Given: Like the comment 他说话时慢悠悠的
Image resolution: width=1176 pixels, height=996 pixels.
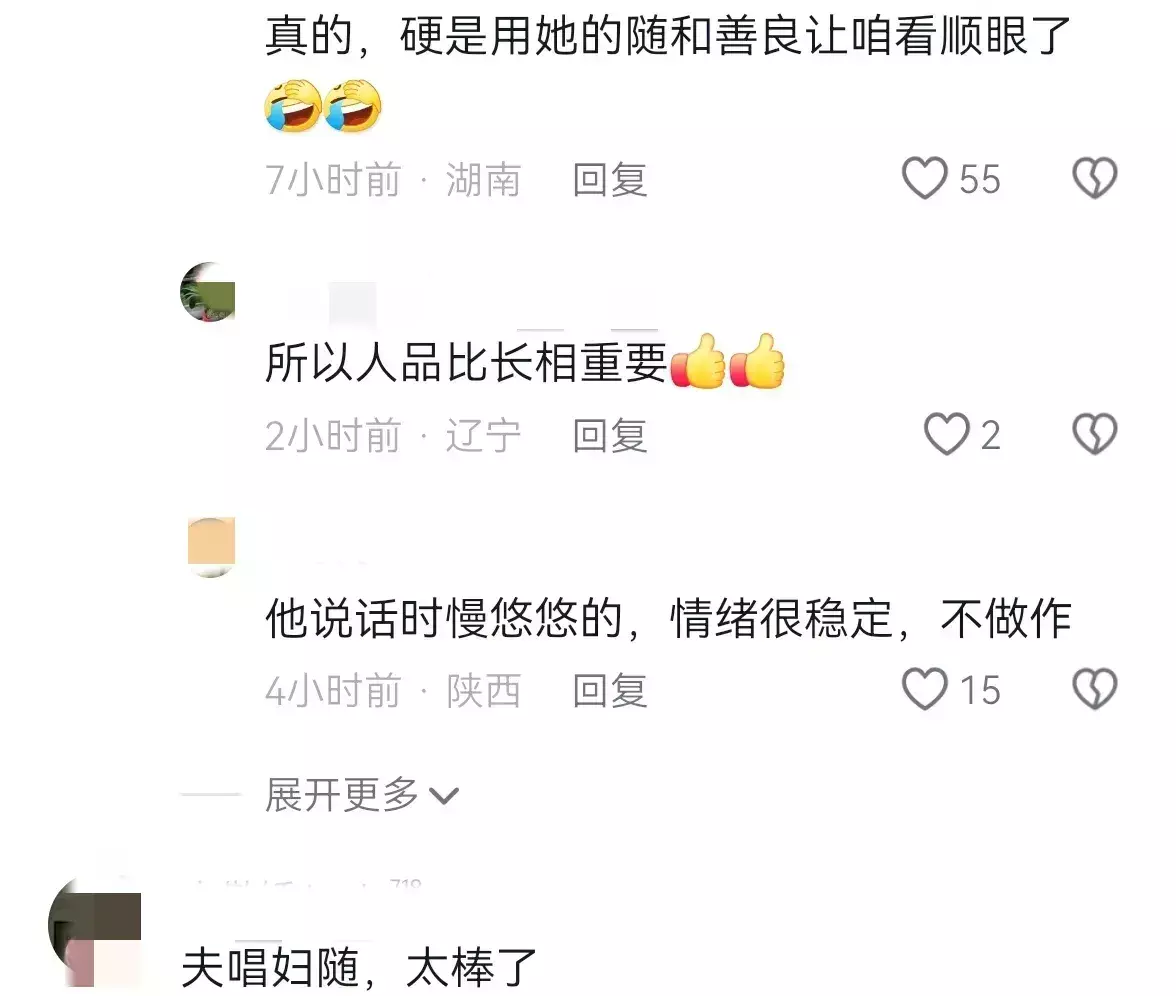Looking at the screenshot, I should tap(925, 690).
